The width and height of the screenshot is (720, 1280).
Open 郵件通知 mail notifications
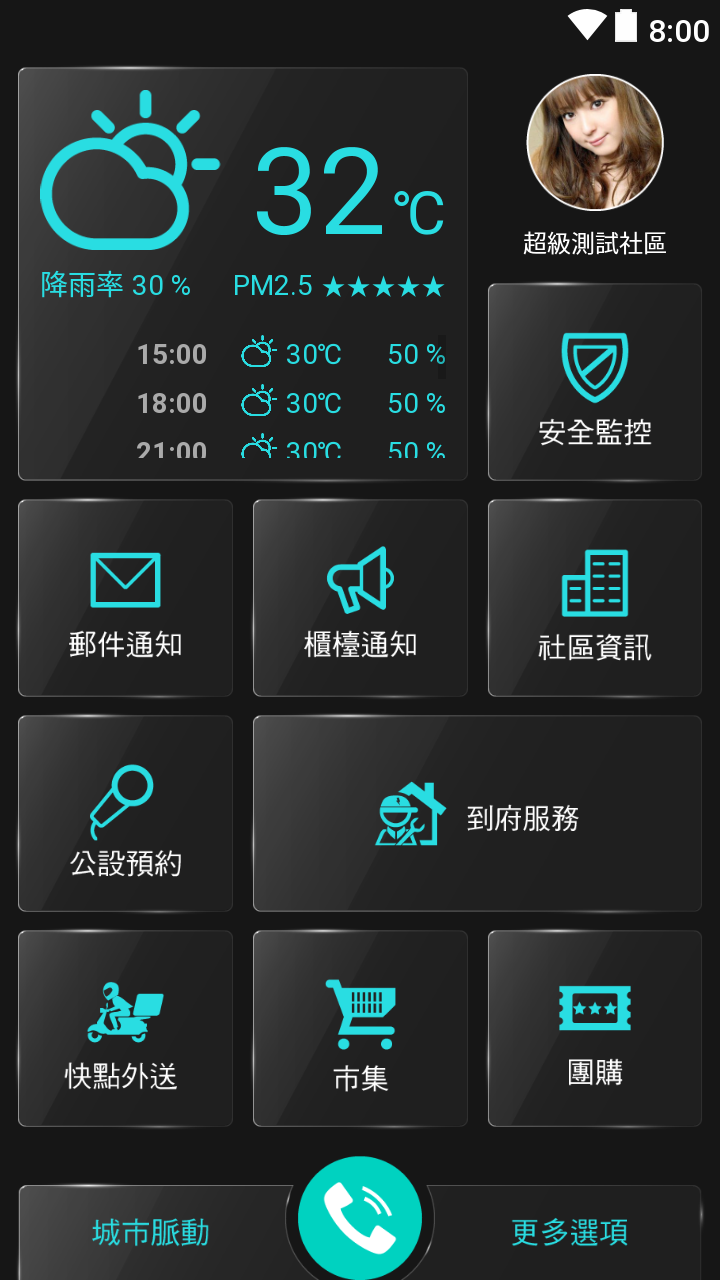pyautogui.click(x=125, y=598)
